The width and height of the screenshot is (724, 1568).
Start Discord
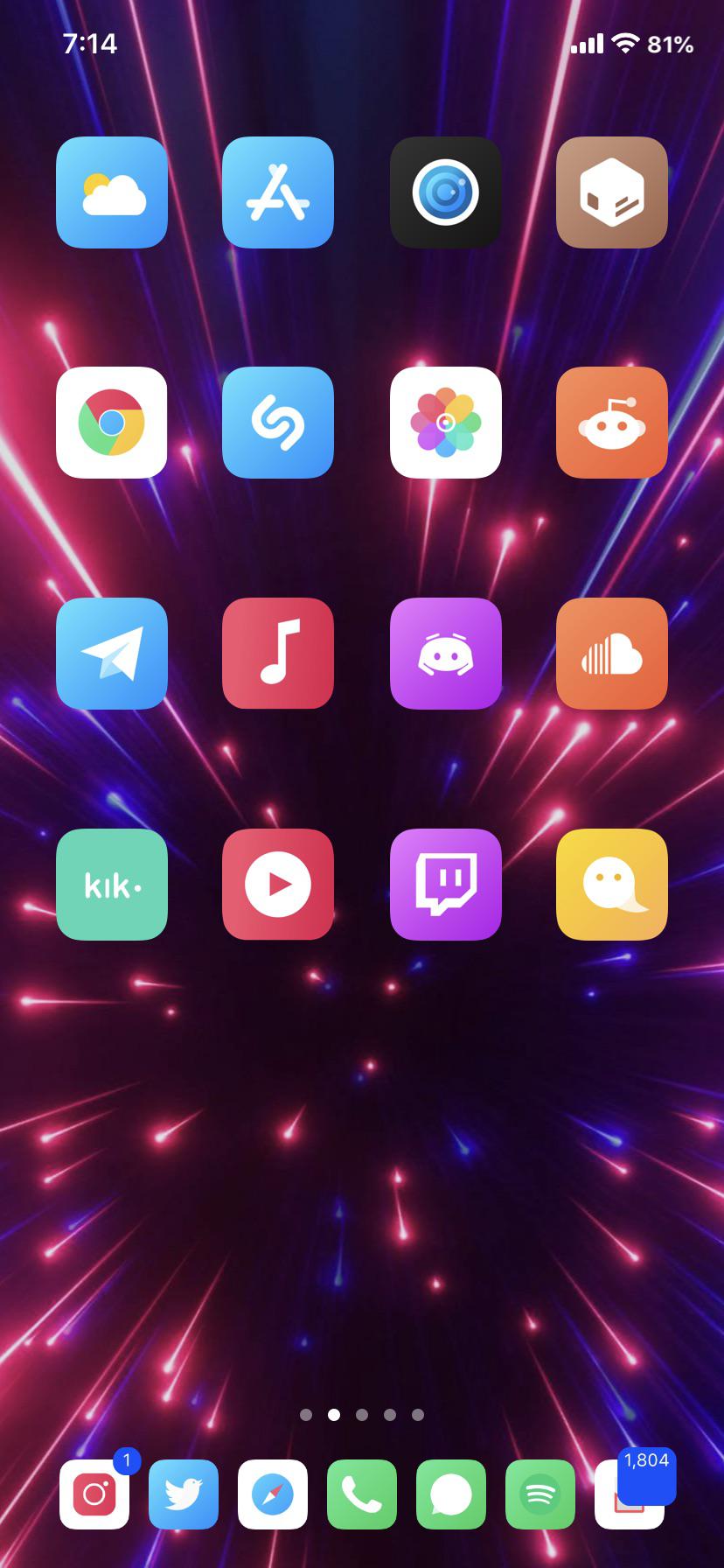coord(445,654)
